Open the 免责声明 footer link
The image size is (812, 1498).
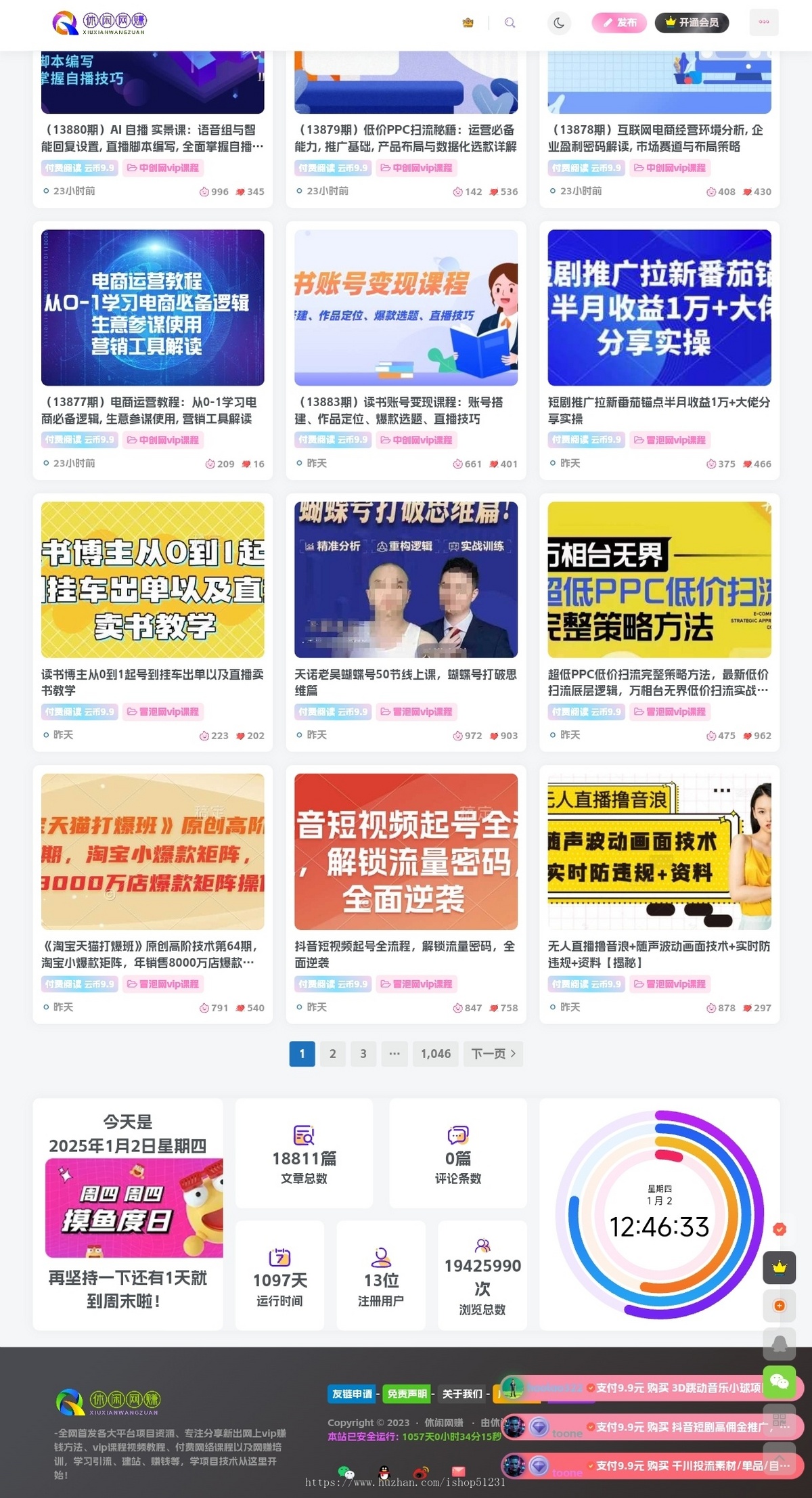click(407, 1394)
